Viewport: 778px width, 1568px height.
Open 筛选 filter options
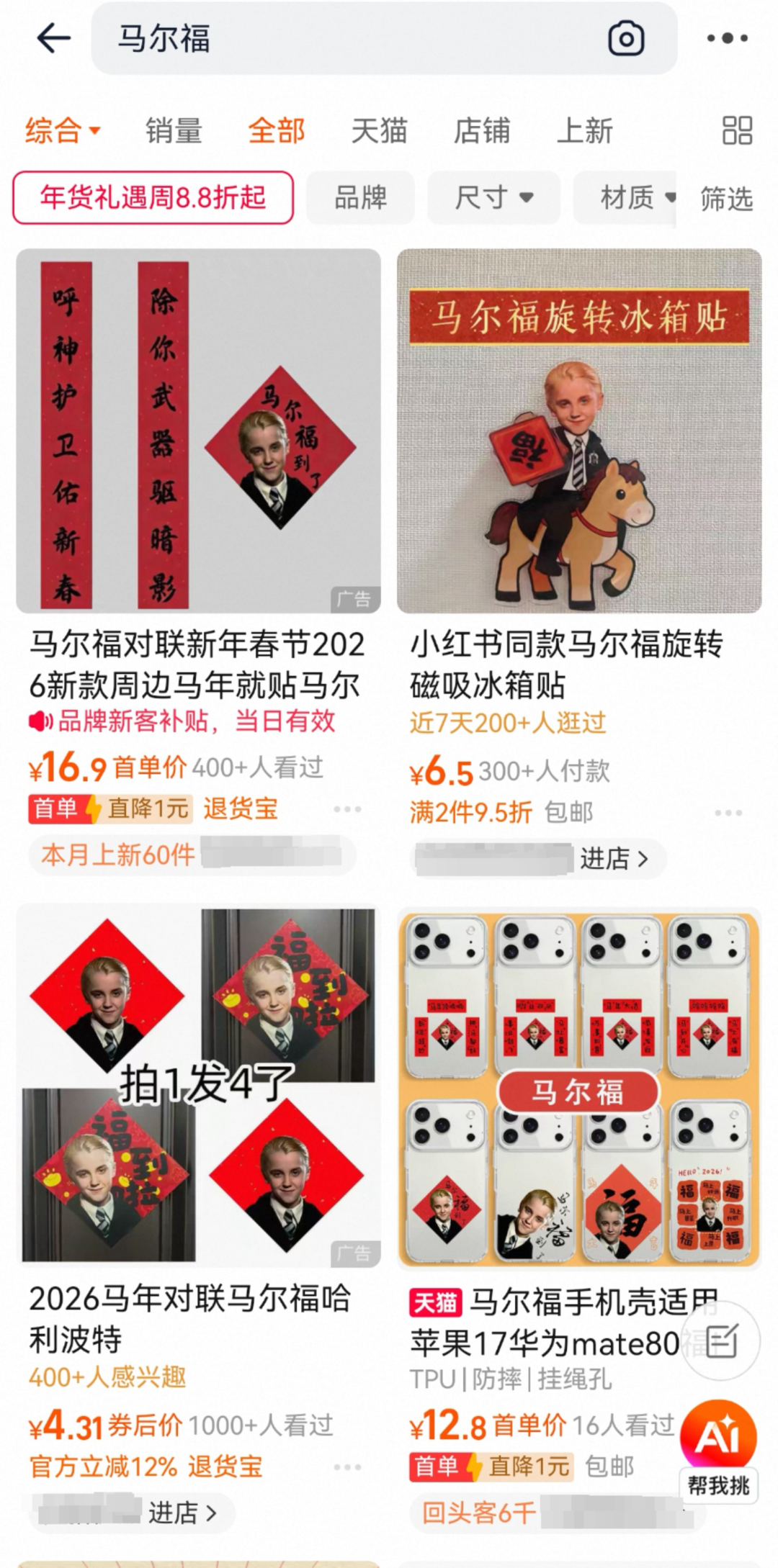coord(726,199)
